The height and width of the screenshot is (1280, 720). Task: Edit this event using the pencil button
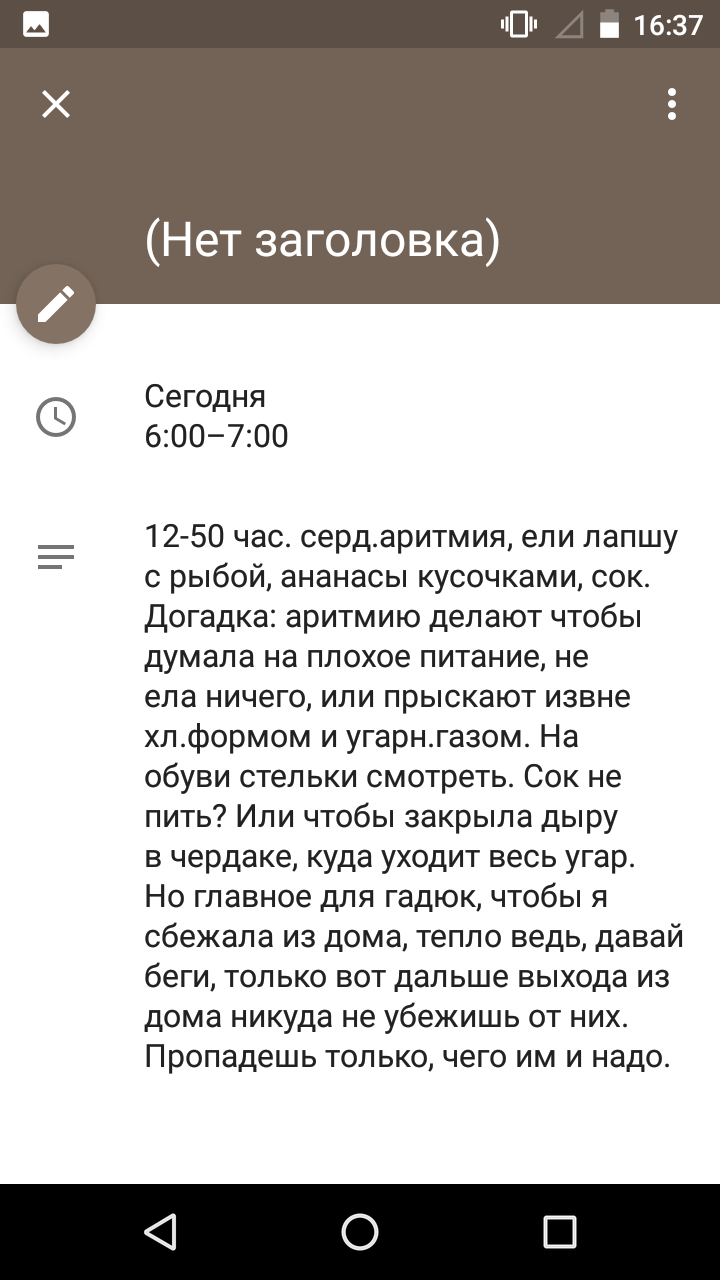(56, 304)
